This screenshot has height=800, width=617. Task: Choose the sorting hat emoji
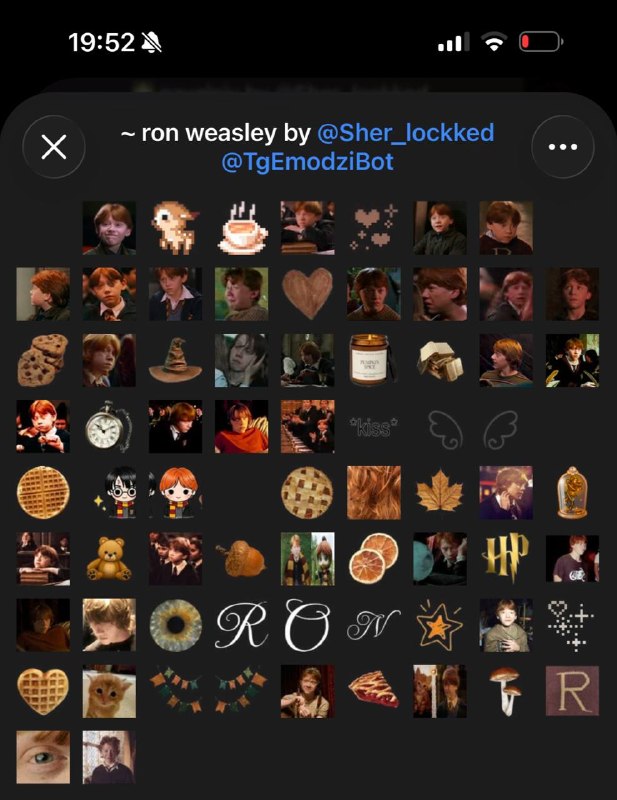[175, 360]
